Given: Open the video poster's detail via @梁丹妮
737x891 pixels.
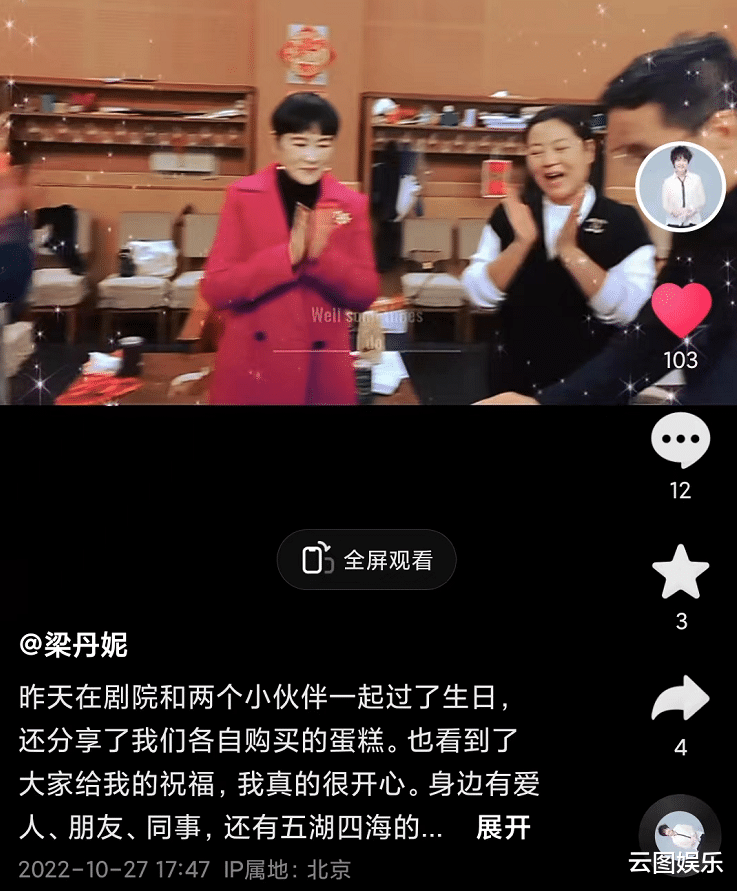Looking at the screenshot, I should pyautogui.click(x=75, y=646).
